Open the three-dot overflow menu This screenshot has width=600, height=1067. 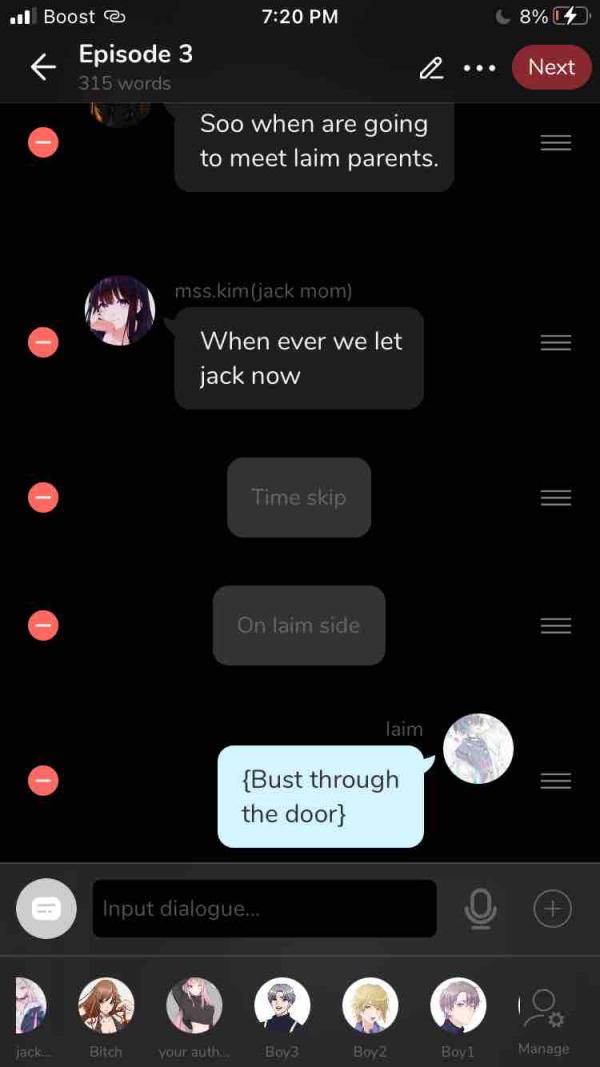pyautogui.click(x=479, y=68)
